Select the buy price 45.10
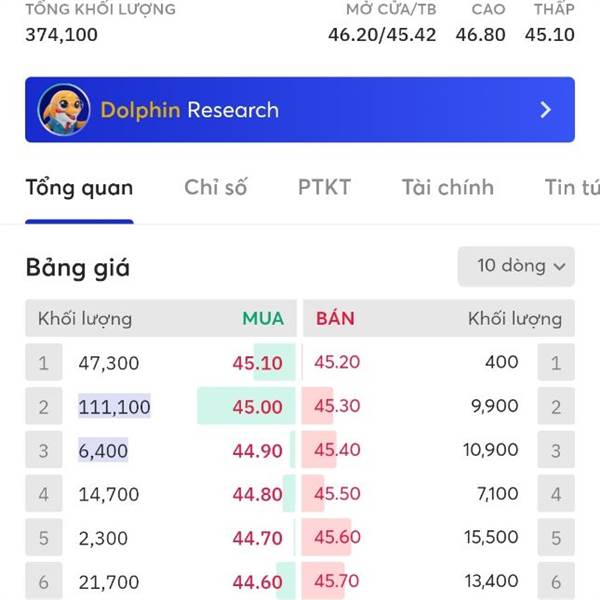 point(258,362)
